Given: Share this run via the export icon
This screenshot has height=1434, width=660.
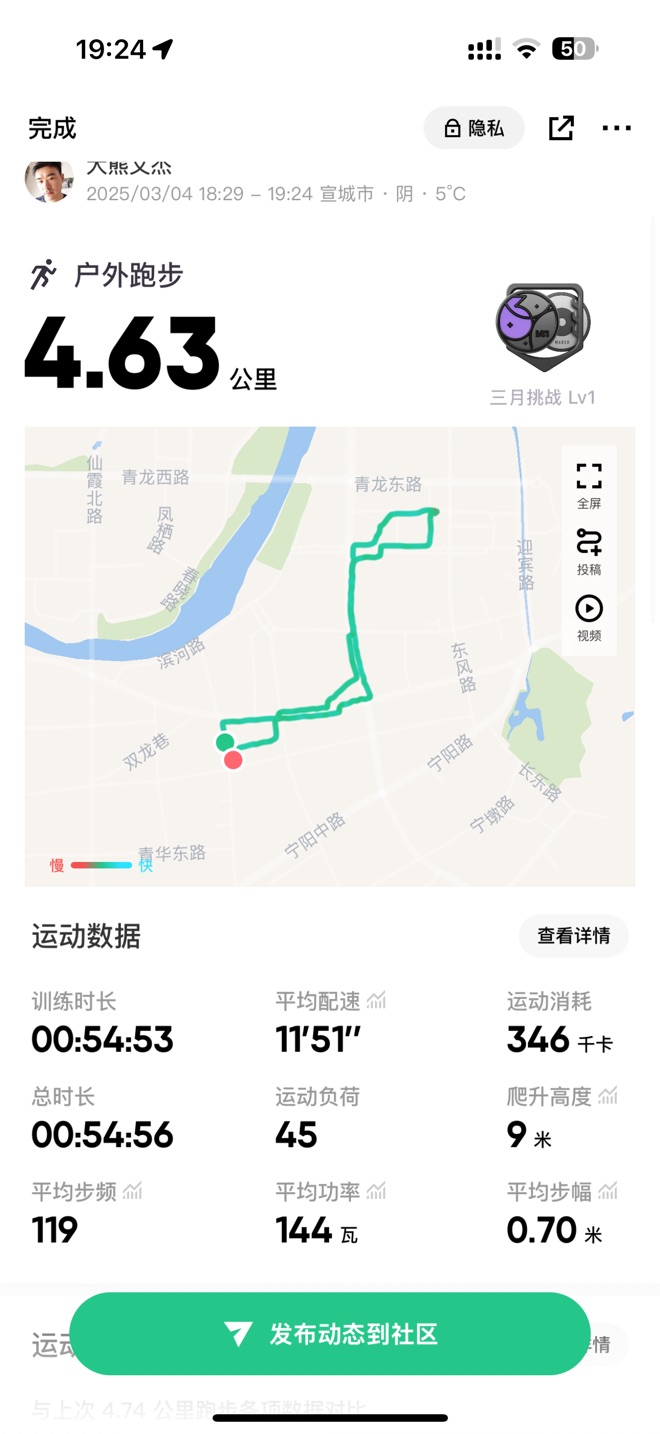Looking at the screenshot, I should pyautogui.click(x=561, y=128).
